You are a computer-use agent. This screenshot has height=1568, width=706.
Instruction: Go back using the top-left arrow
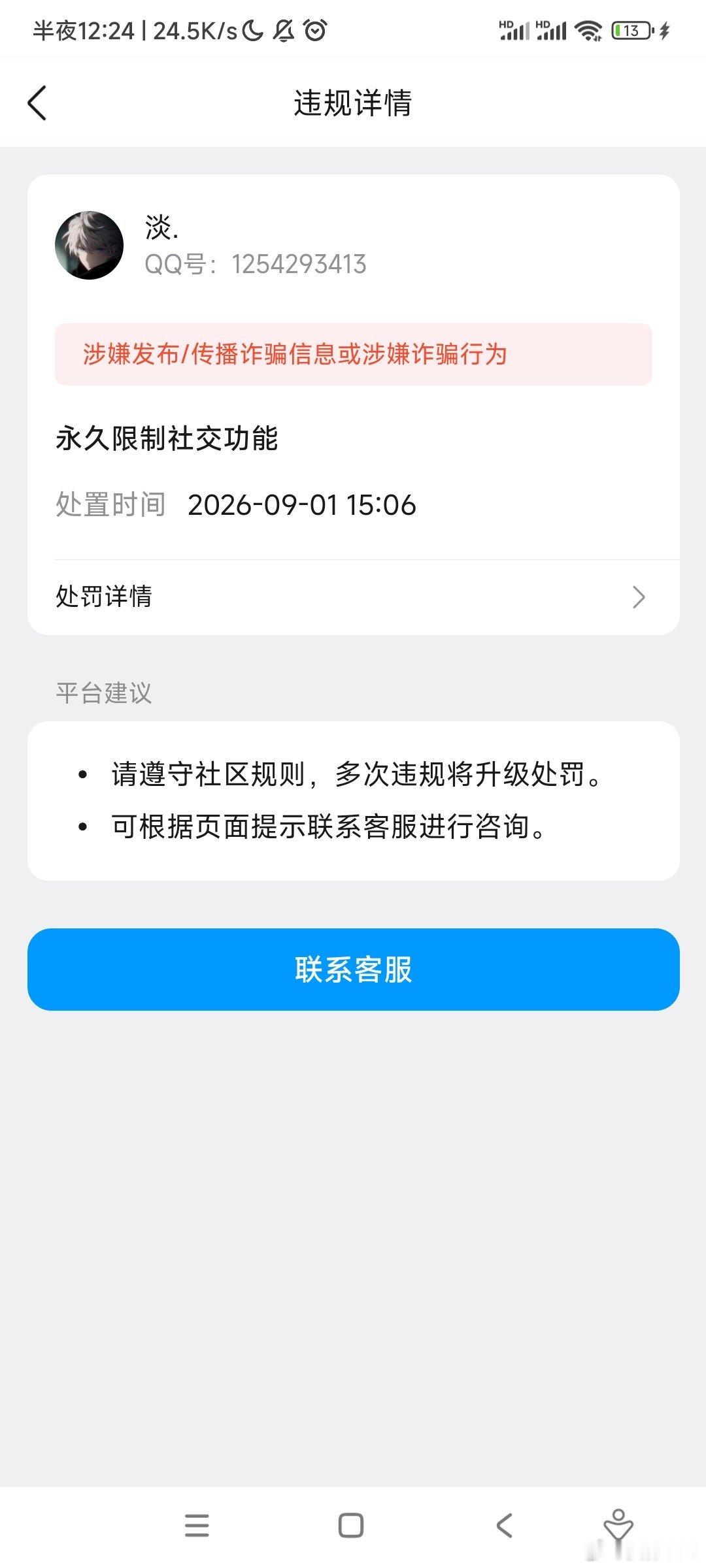37,103
